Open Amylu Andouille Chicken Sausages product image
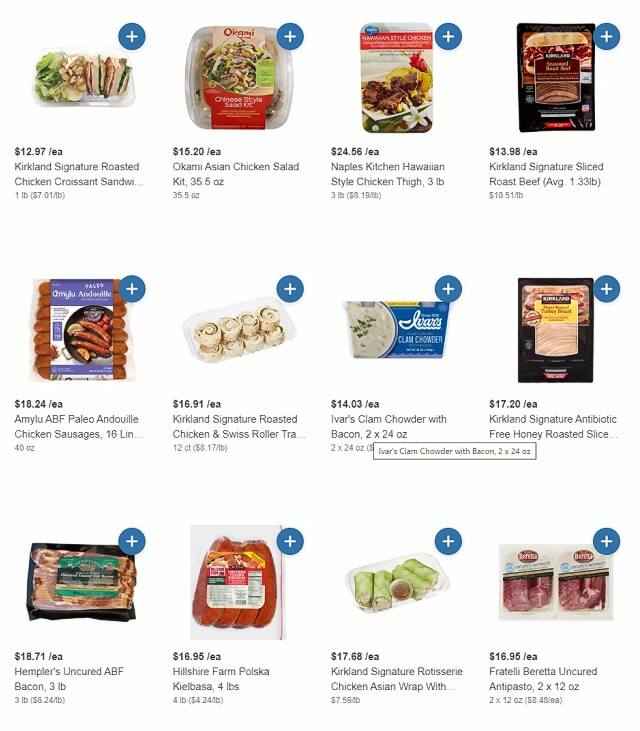The width and height of the screenshot is (640, 731). coord(80,330)
